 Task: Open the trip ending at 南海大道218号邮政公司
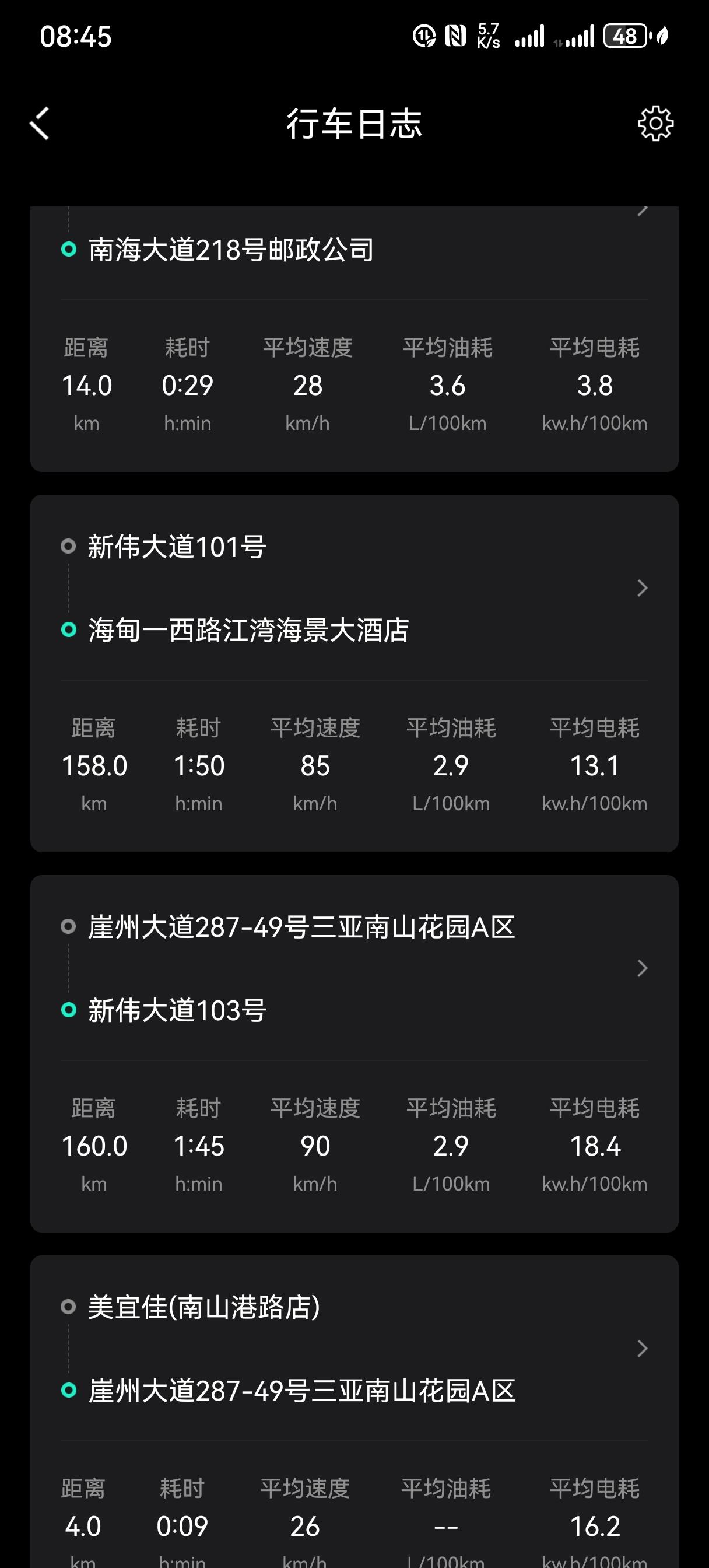click(x=354, y=338)
